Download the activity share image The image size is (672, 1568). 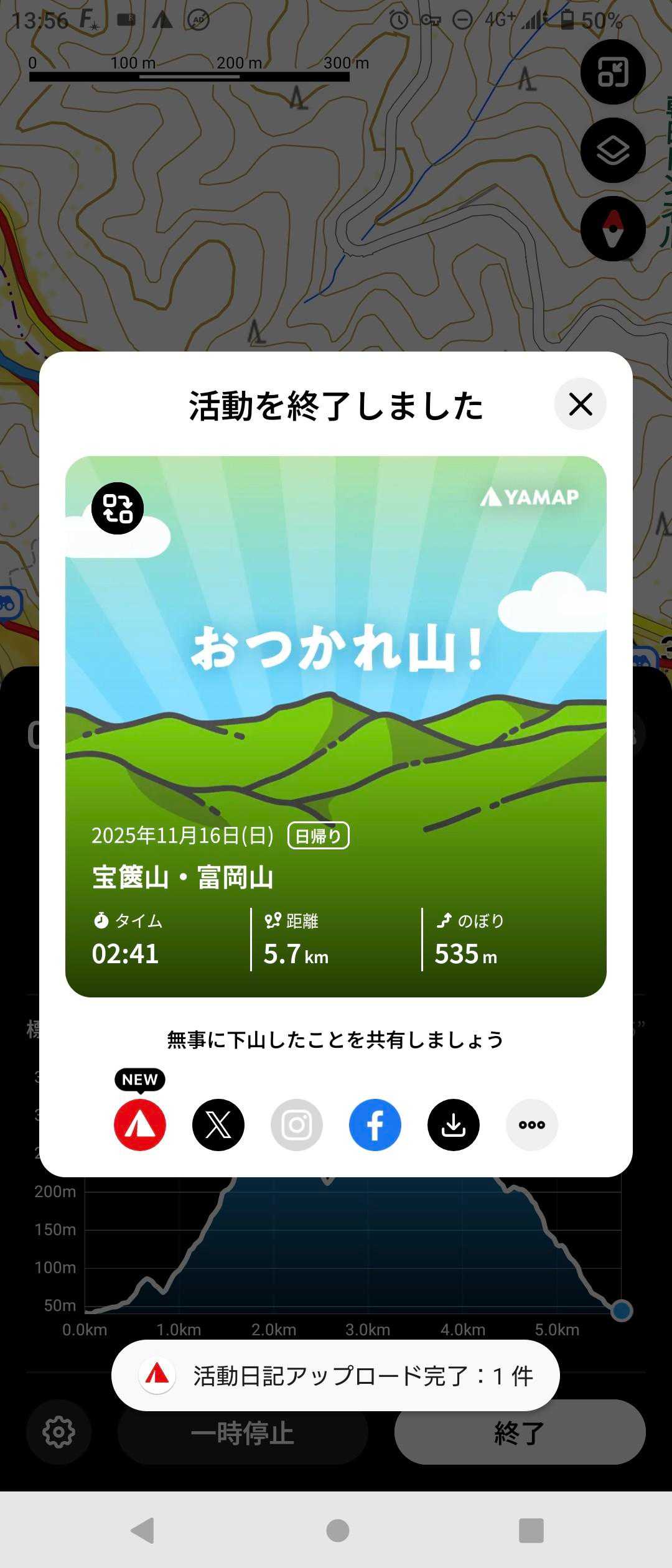(454, 1124)
